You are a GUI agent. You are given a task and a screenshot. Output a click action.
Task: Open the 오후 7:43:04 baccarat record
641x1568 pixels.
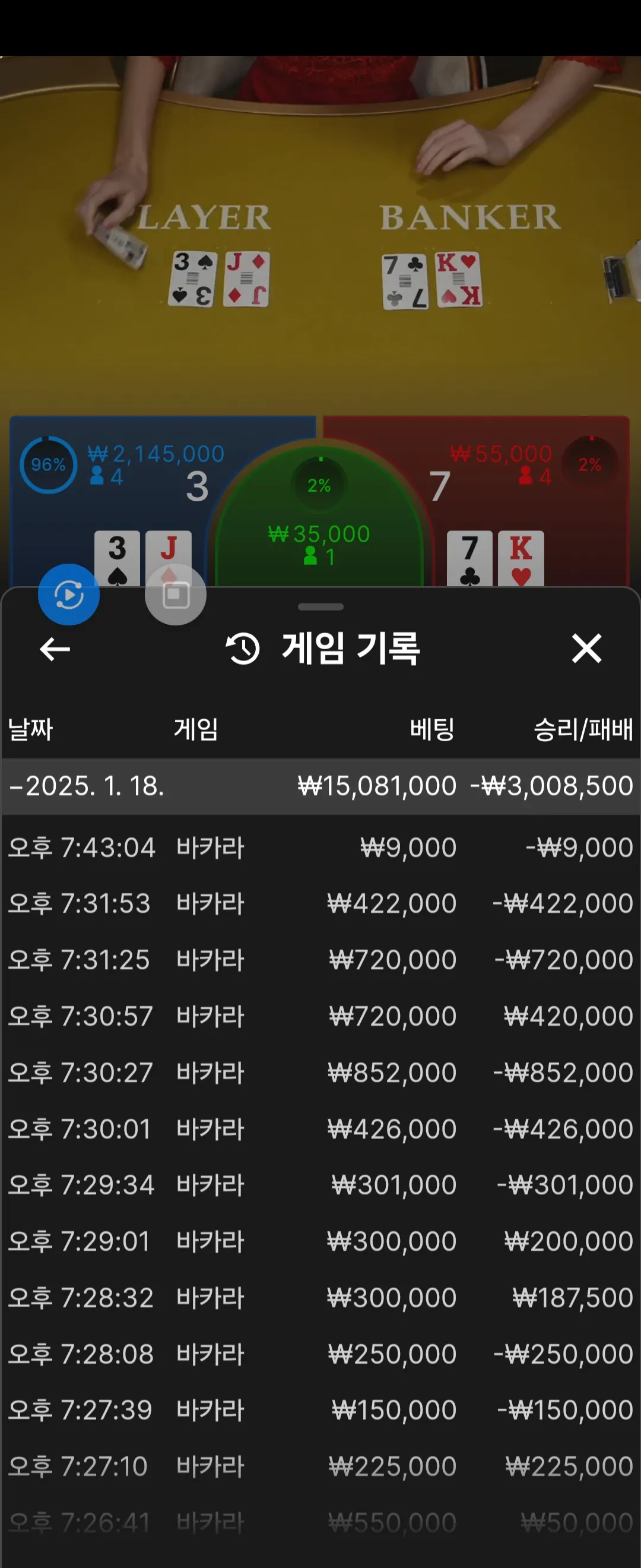tap(320, 848)
